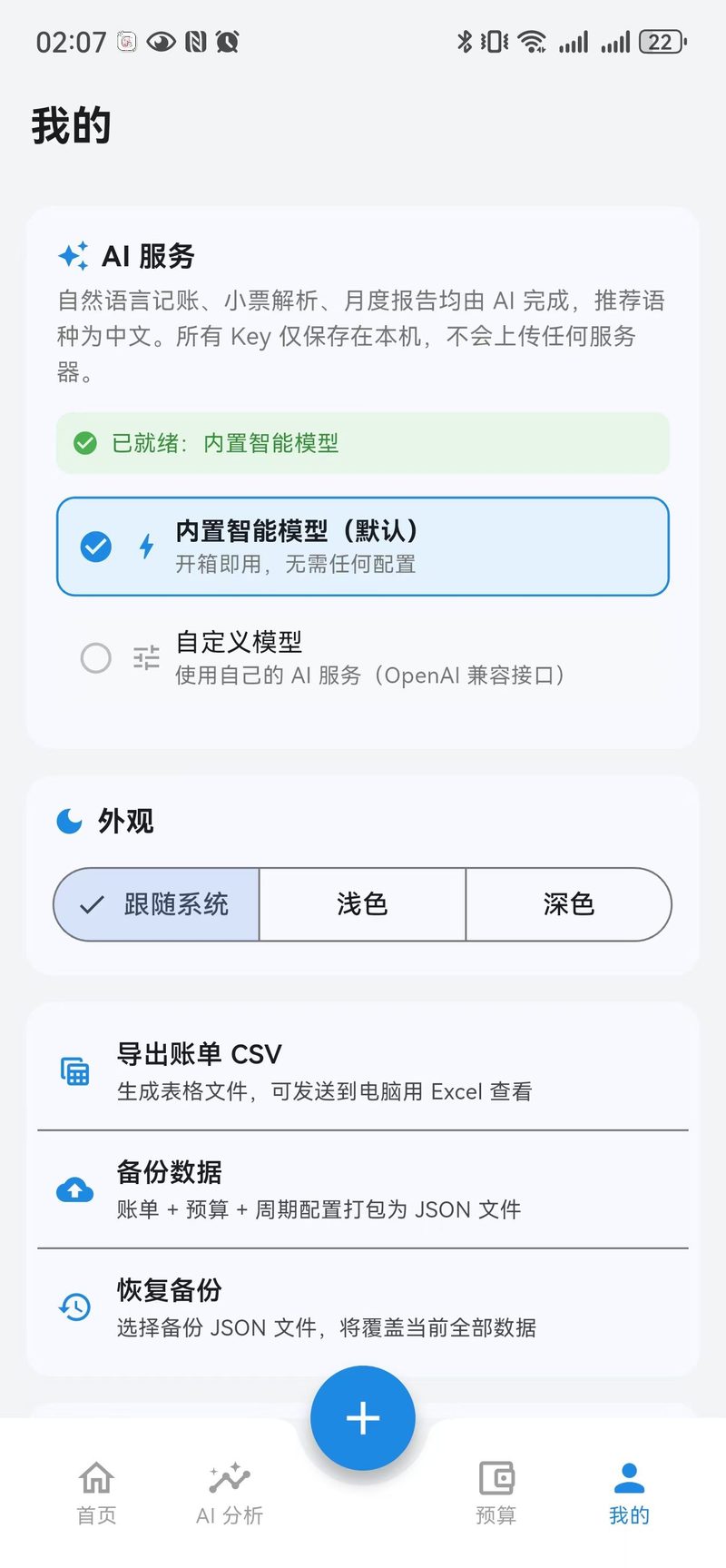This screenshot has height=1568, width=726.
Task: Select the 我的 tab
Action: click(629, 1493)
